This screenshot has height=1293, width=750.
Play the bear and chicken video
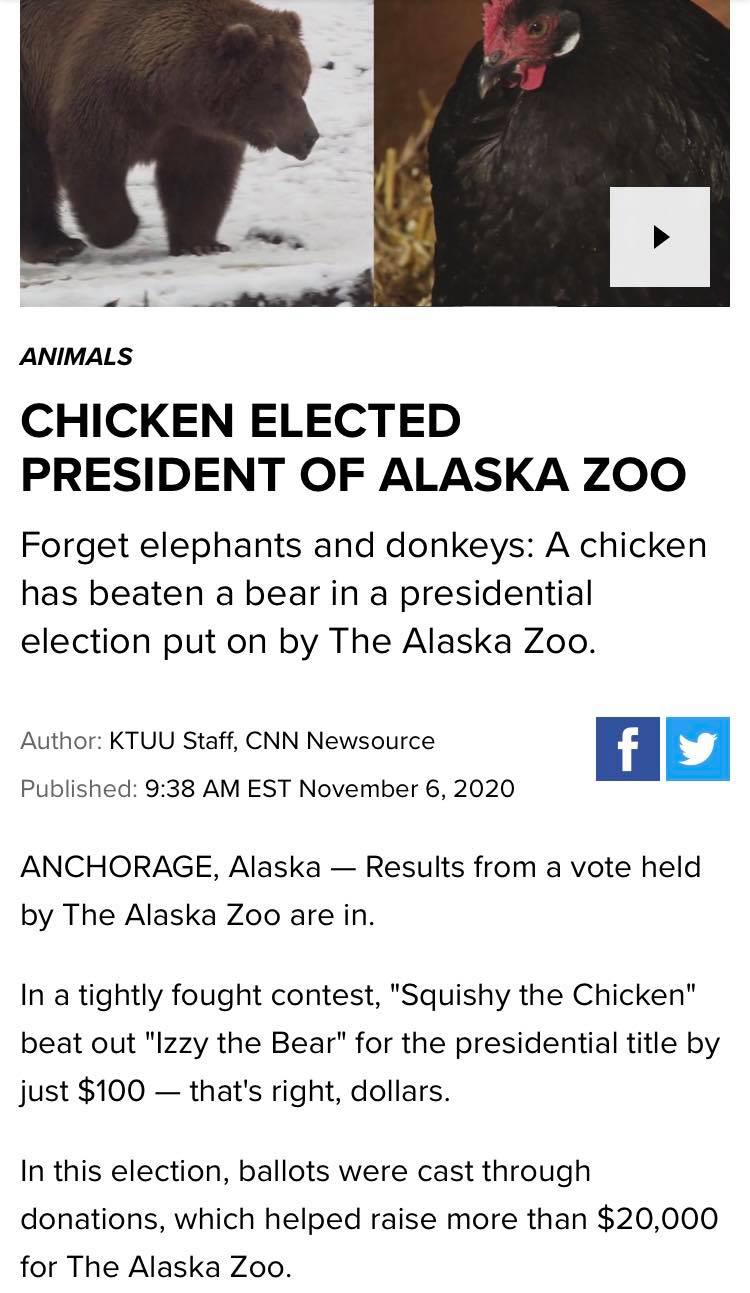(x=659, y=237)
